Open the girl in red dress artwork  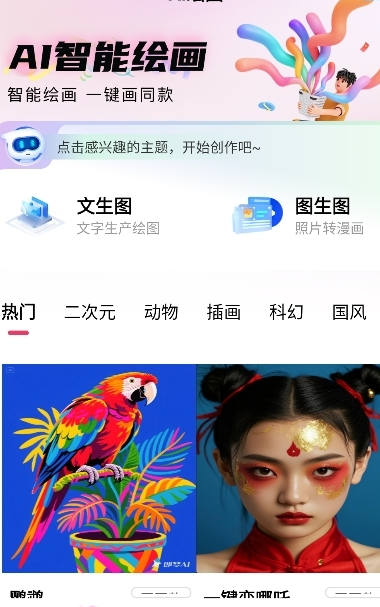click(x=288, y=468)
